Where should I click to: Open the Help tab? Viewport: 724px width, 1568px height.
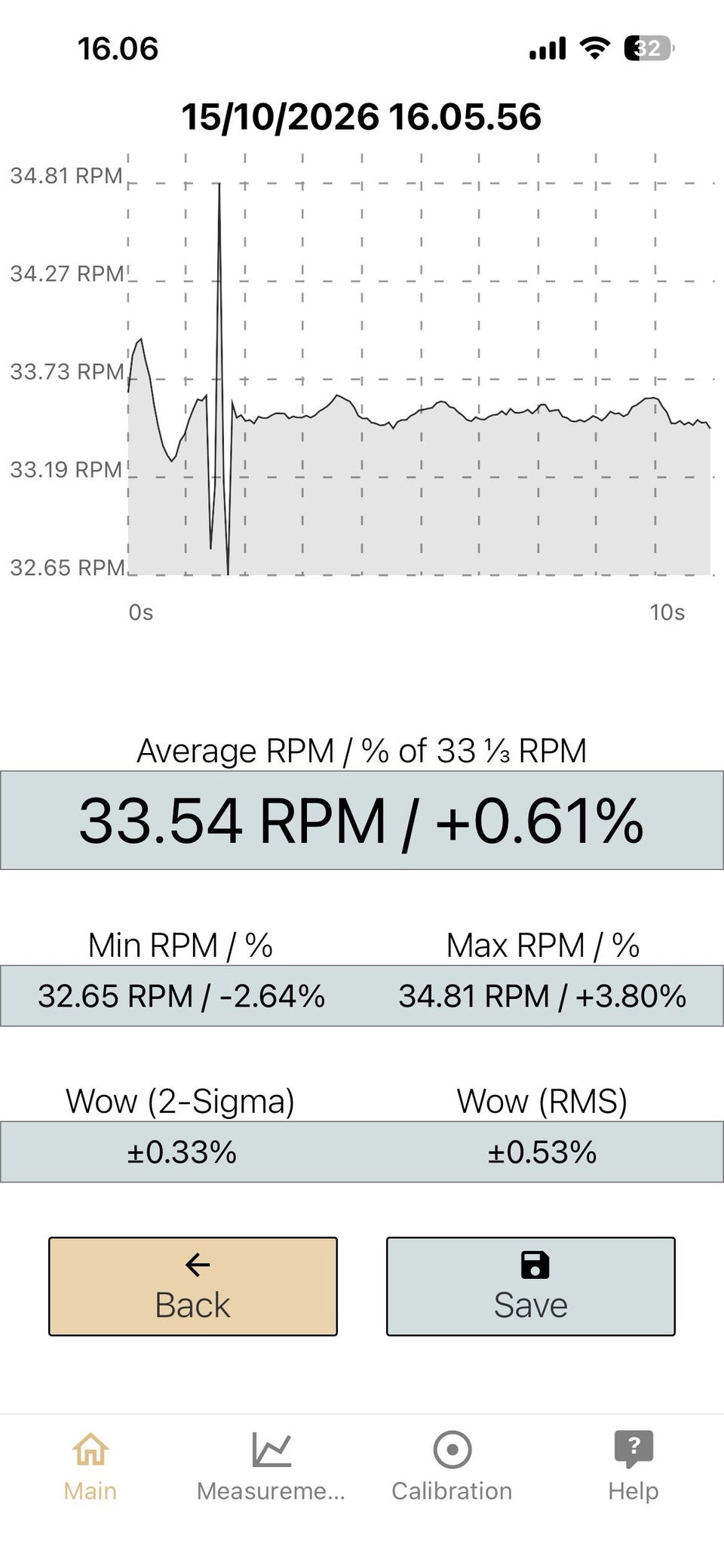click(x=633, y=1467)
